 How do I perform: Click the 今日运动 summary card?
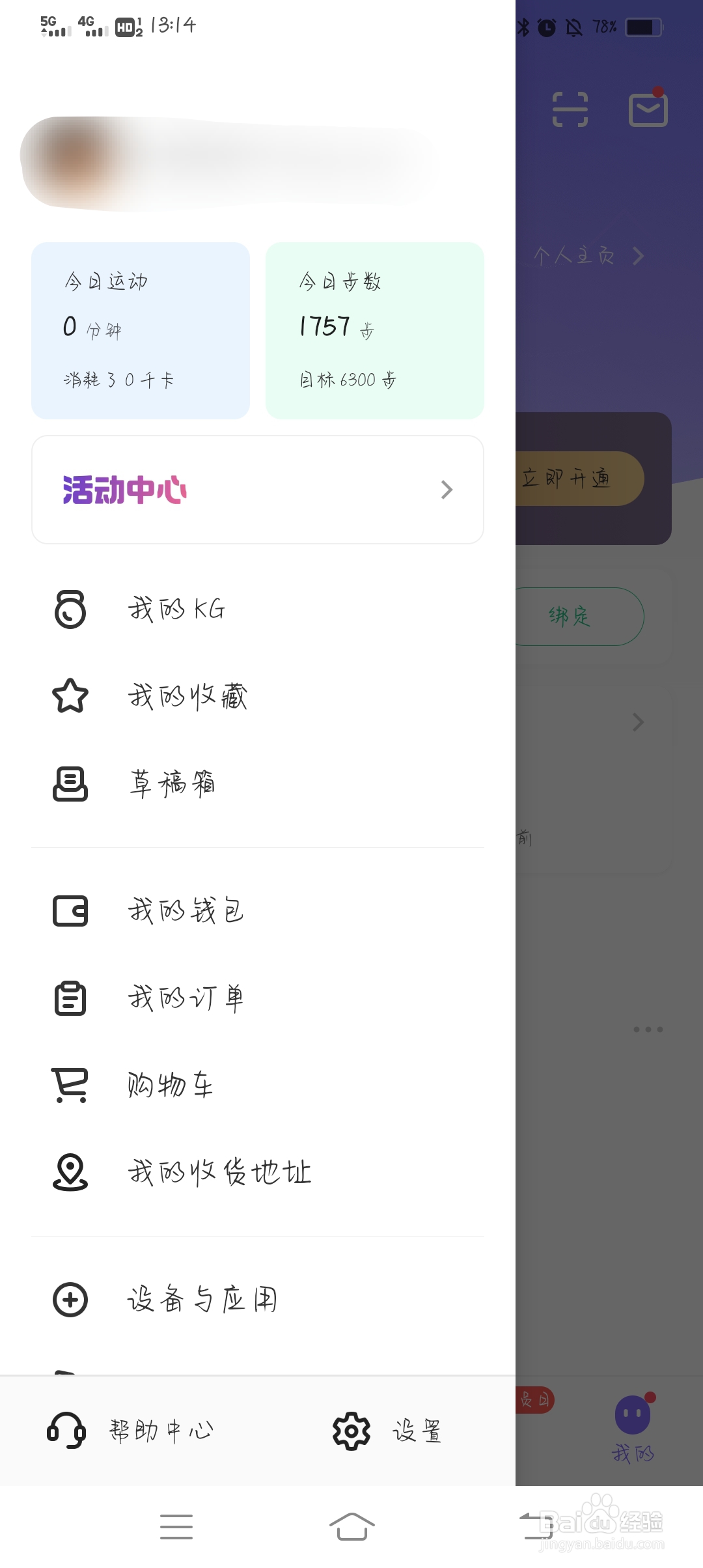tap(140, 331)
